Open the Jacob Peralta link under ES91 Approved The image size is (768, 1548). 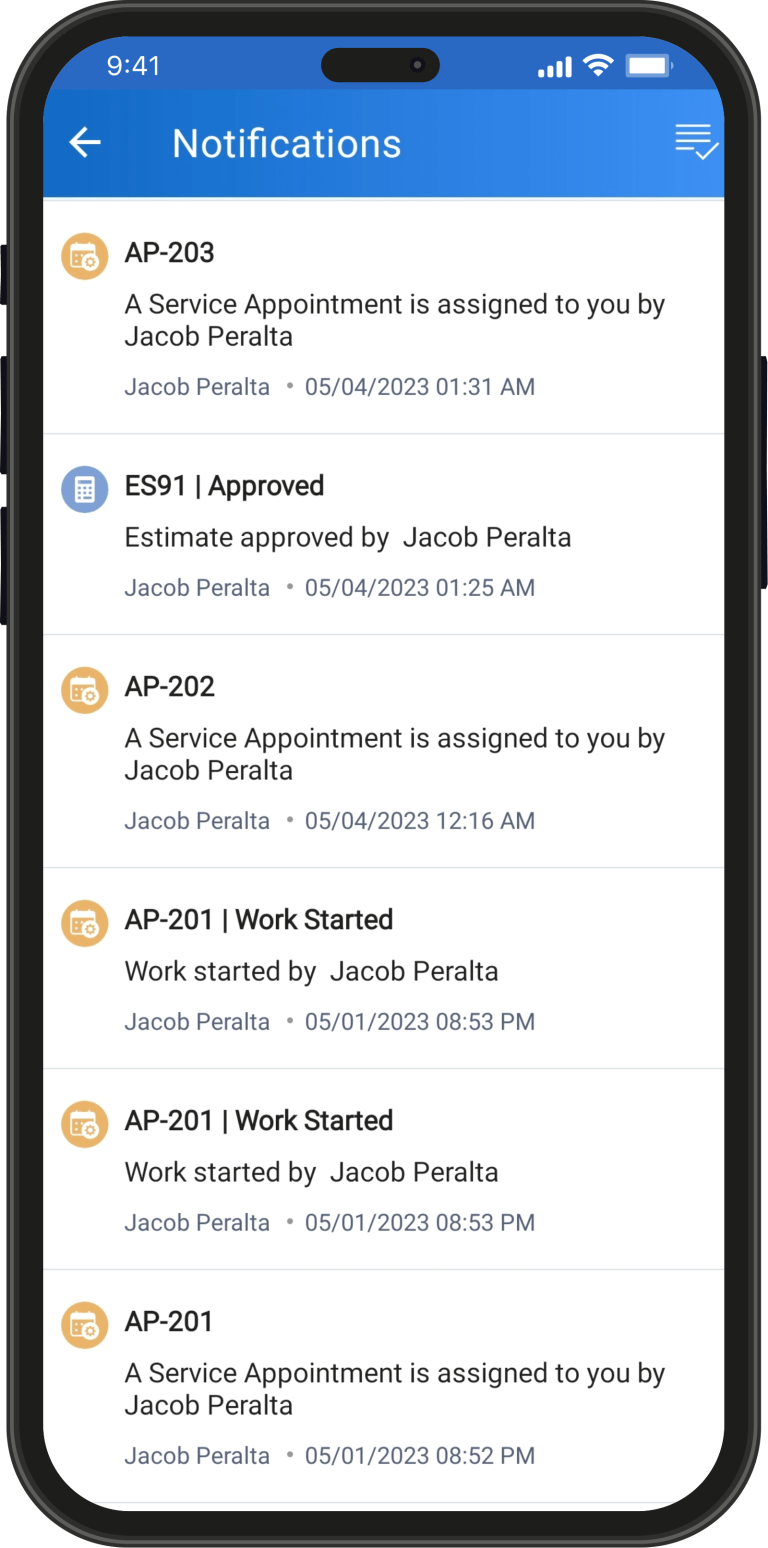tap(196, 588)
